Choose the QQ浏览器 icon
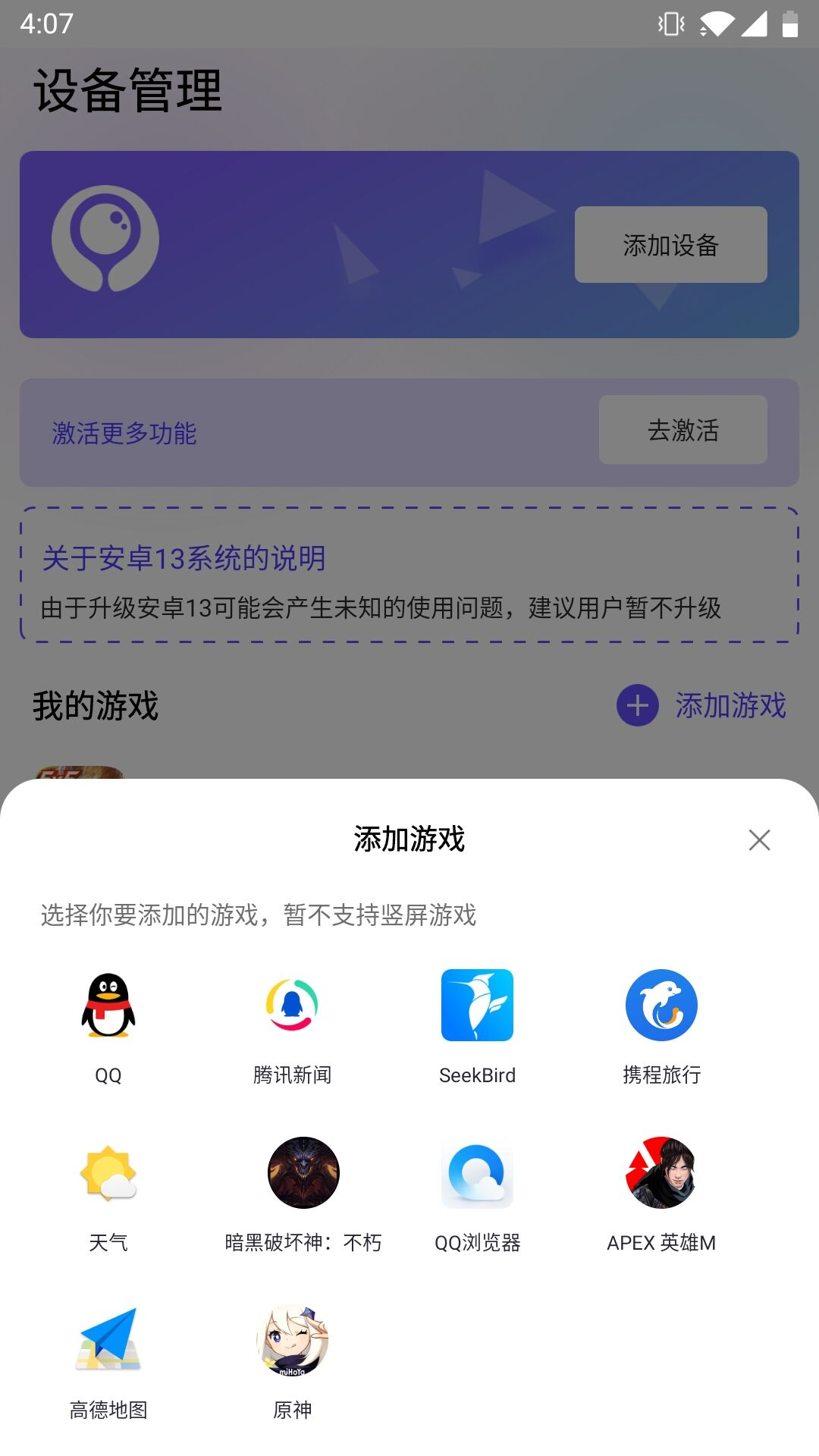The width and height of the screenshot is (819, 1456). coord(477,1173)
